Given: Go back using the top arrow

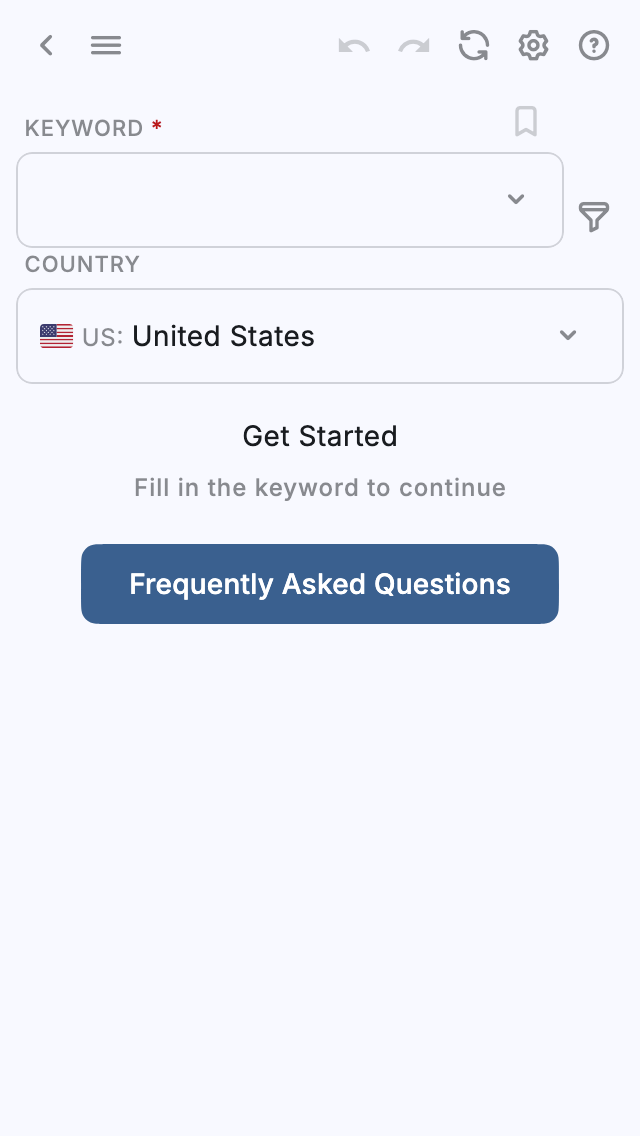Looking at the screenshot, I should point(46,45).
